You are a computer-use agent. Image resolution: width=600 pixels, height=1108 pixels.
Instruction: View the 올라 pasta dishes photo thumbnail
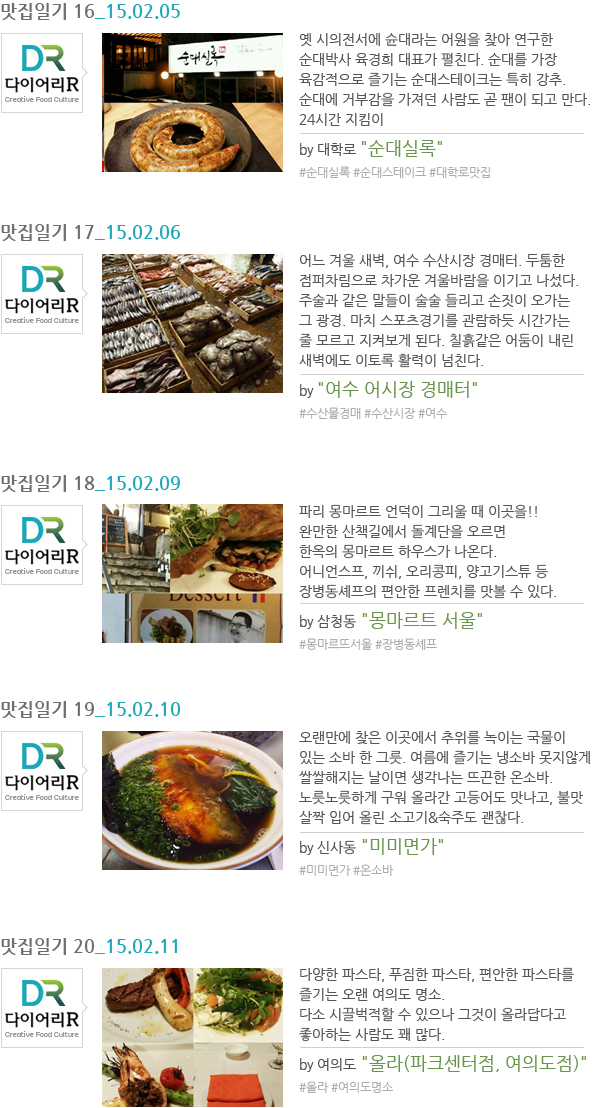[192, 1037]
